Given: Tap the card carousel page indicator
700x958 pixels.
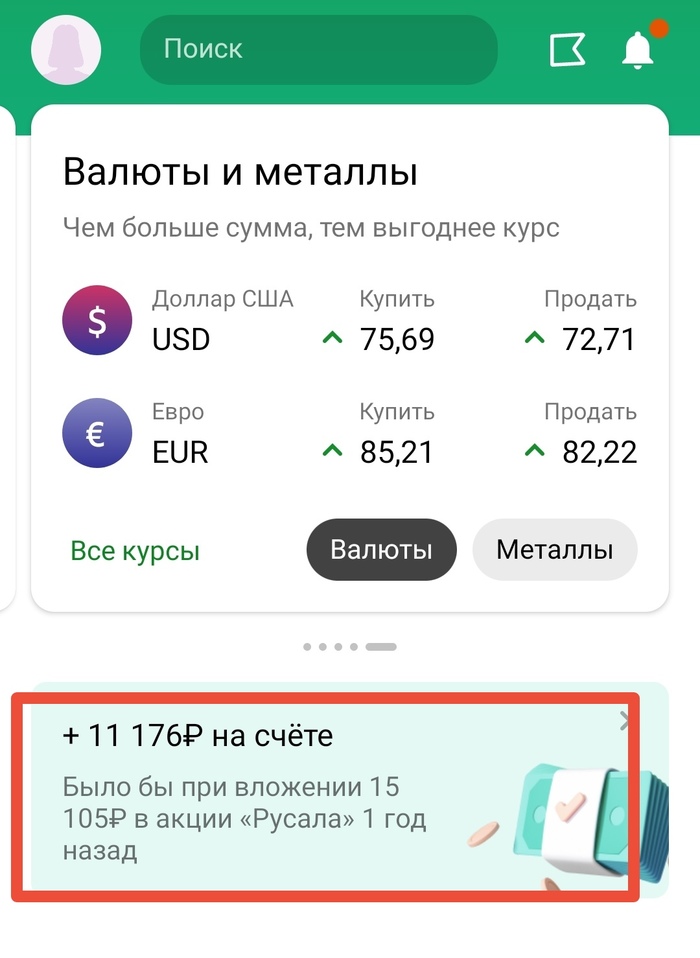Looking at the screenshot, I should point(350,647).
